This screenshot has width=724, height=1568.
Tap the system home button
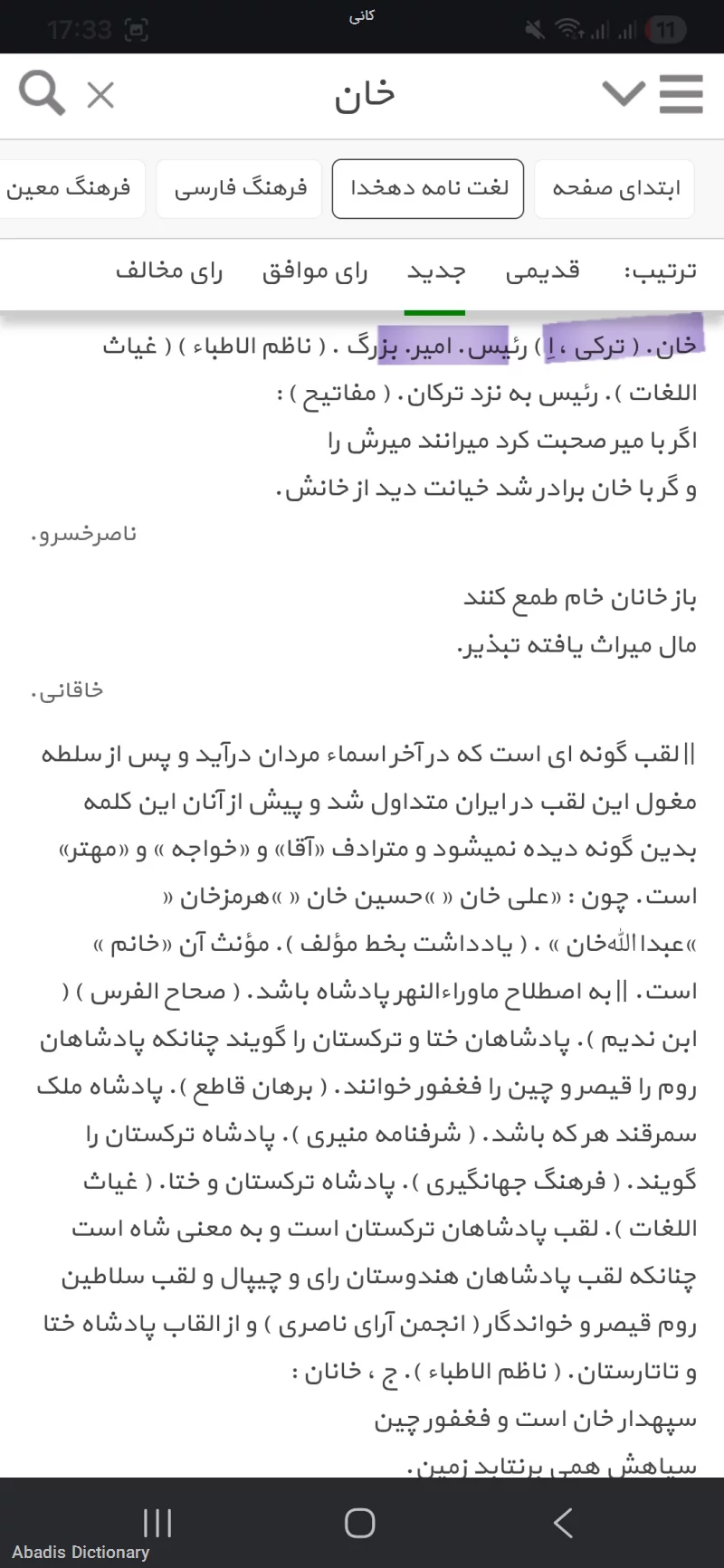click(x=360, y=1523)
